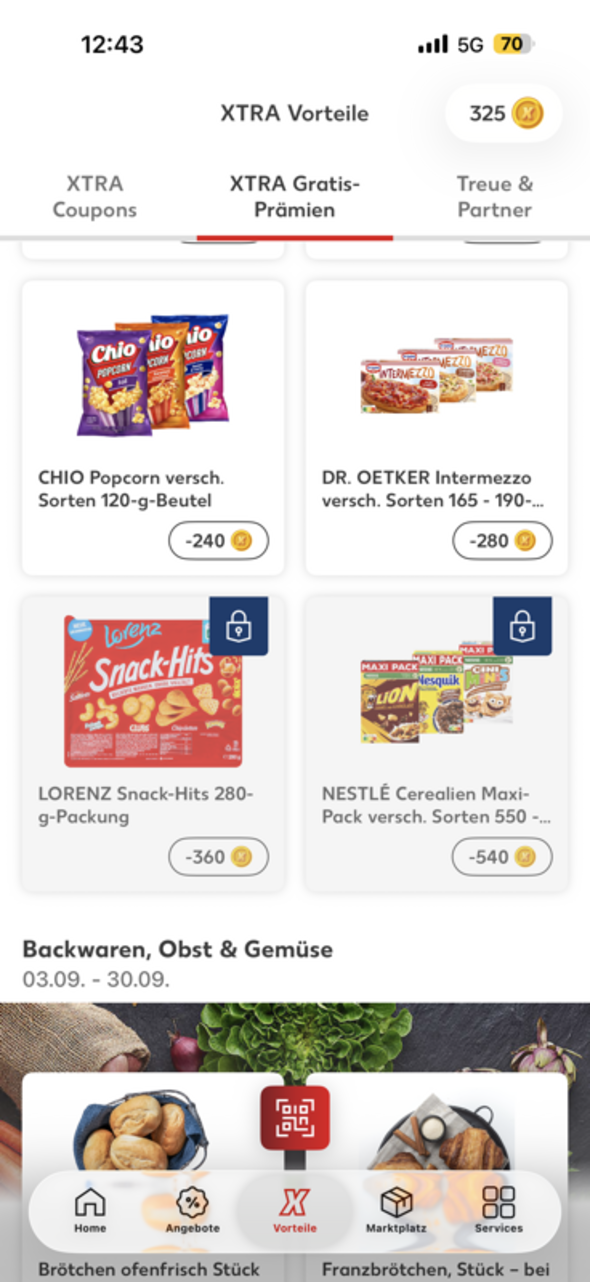Switch to the Treue & Partner tab
Viewport: 590px width, 1282px height.
coord(495,197)
